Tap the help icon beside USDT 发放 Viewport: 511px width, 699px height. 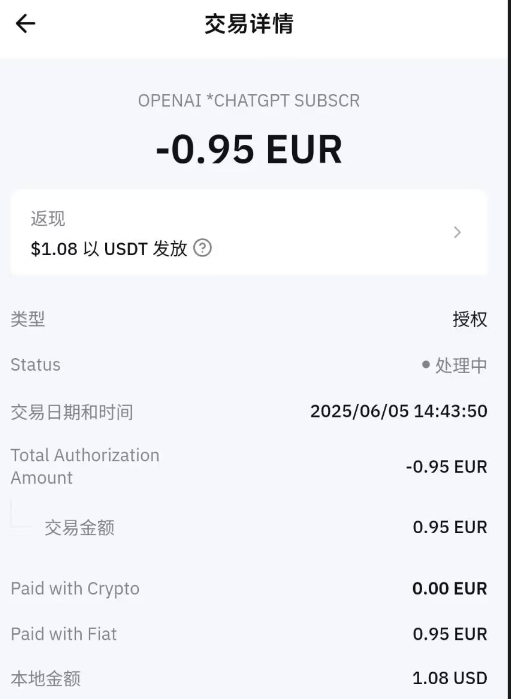(202, 248)
